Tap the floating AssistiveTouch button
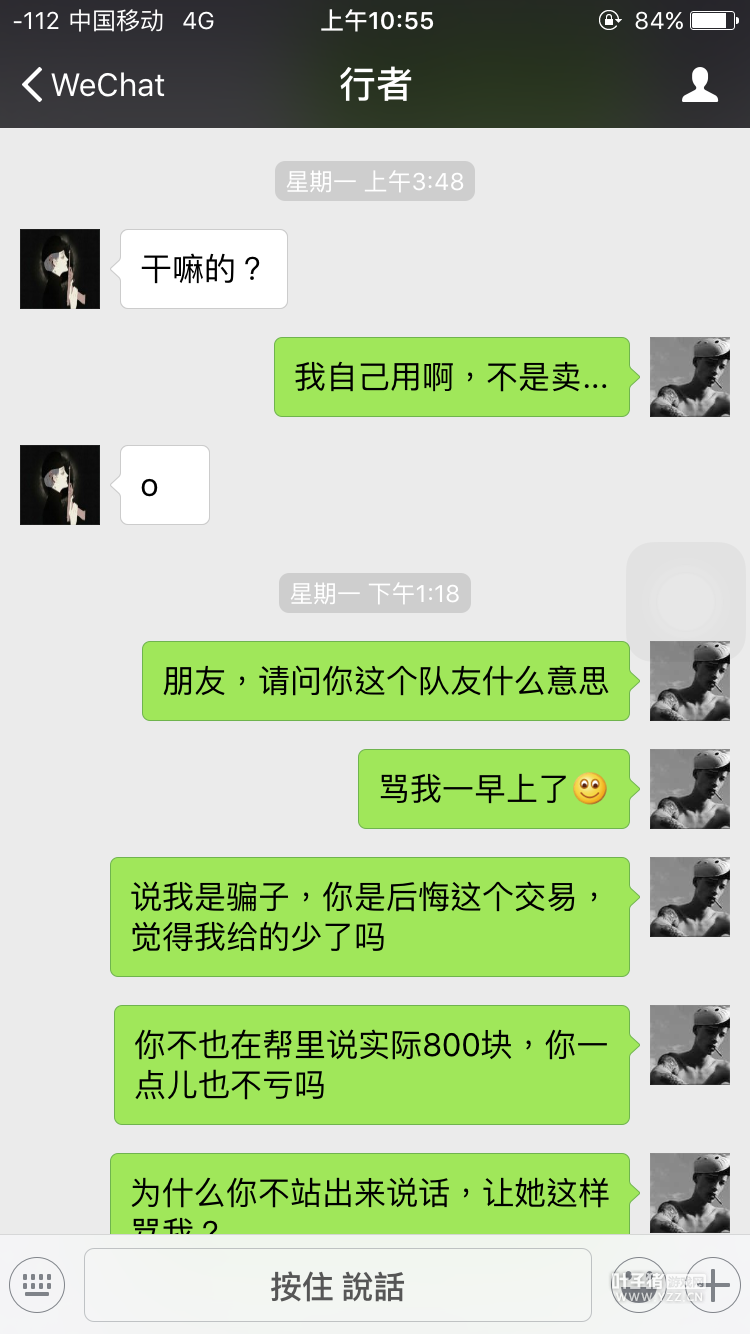The height and width of the screenshot is (1334, 750). tap(686, 601)
